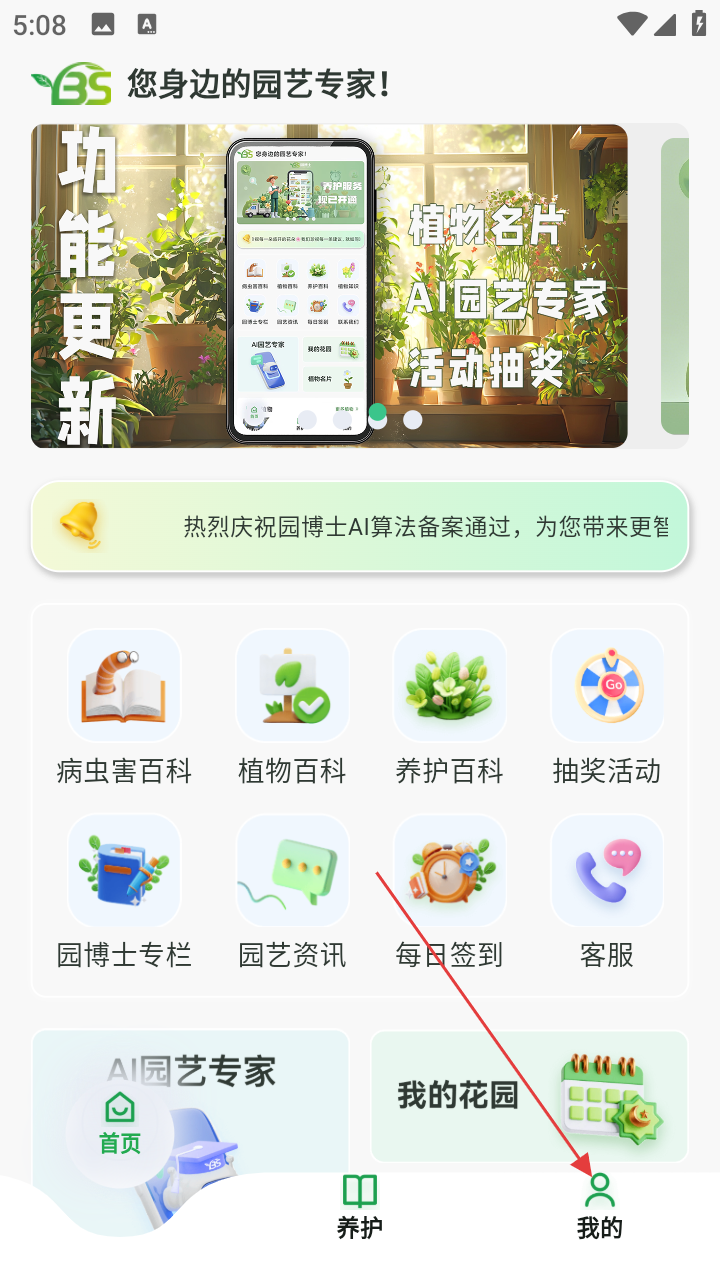This screenshot has height=1280, width=720.
Task: Switch to the 养护 tab
Action: [360, 1207]
